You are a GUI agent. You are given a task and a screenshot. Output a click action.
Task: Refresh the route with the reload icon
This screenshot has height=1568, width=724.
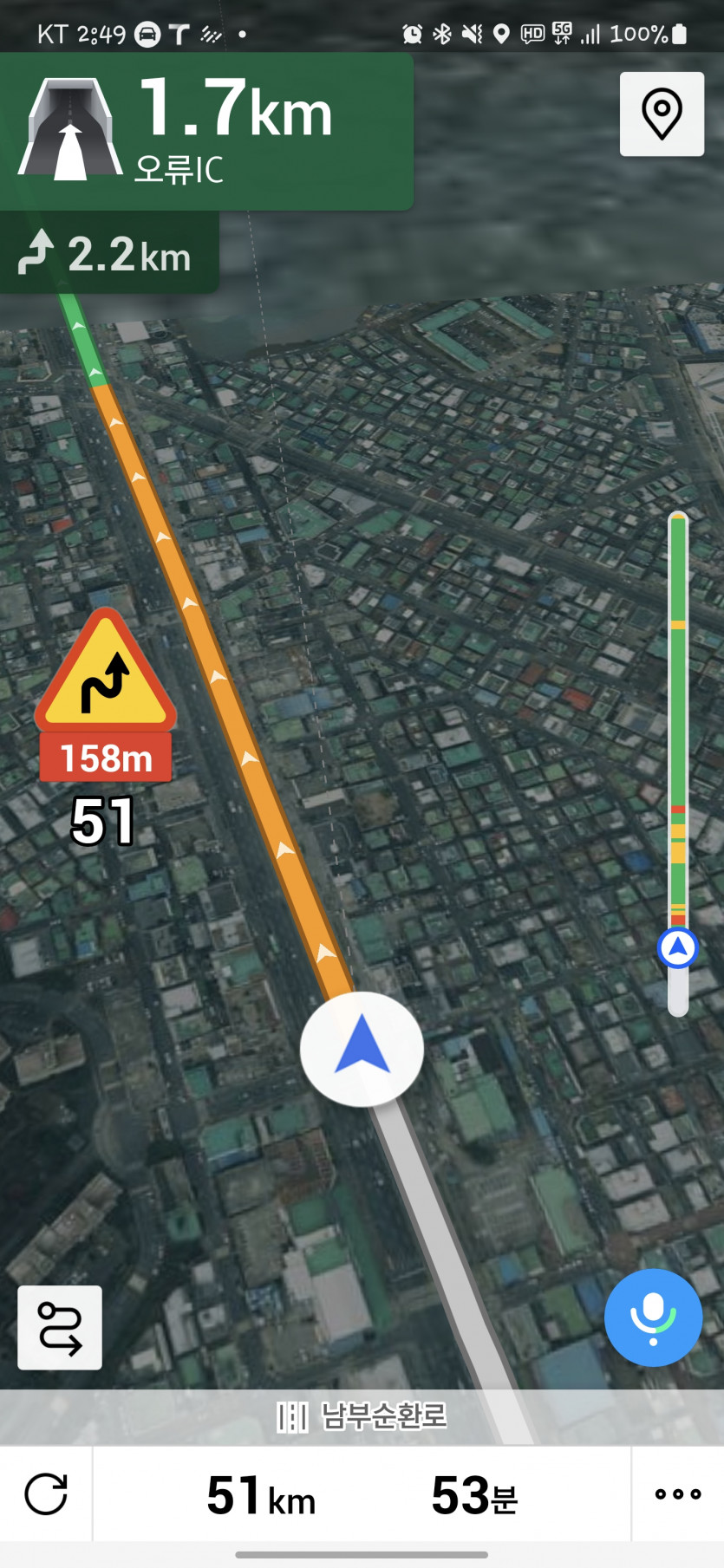[46, 1493]
